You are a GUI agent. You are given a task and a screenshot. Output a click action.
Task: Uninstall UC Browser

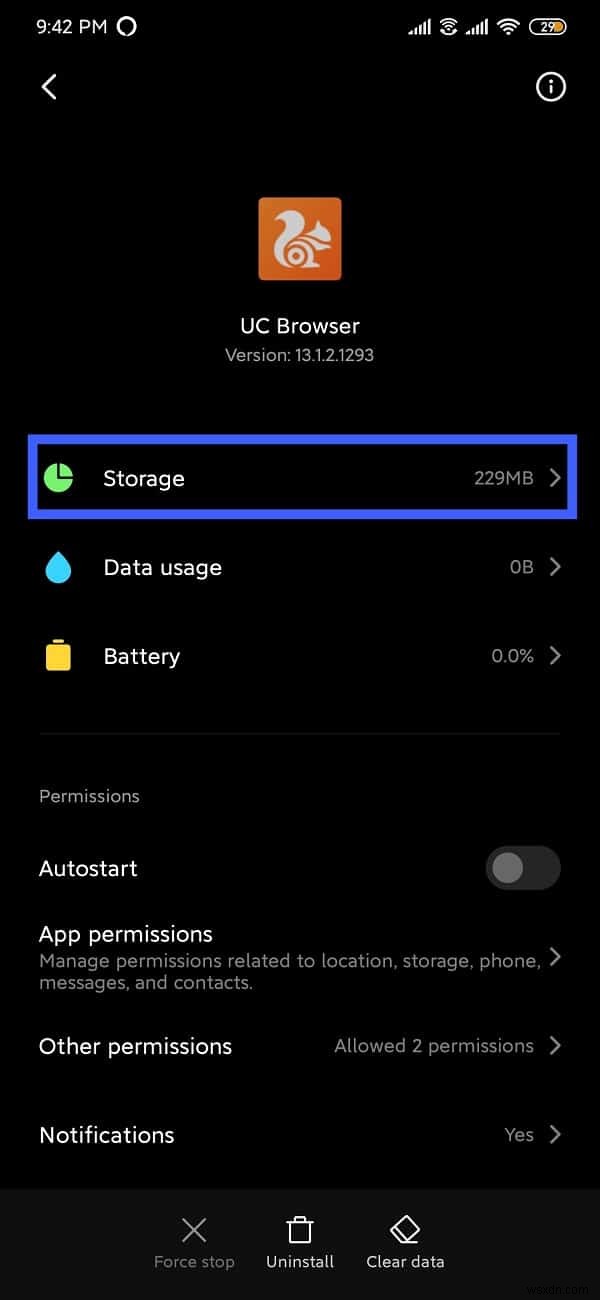[x=300, y=1243]
